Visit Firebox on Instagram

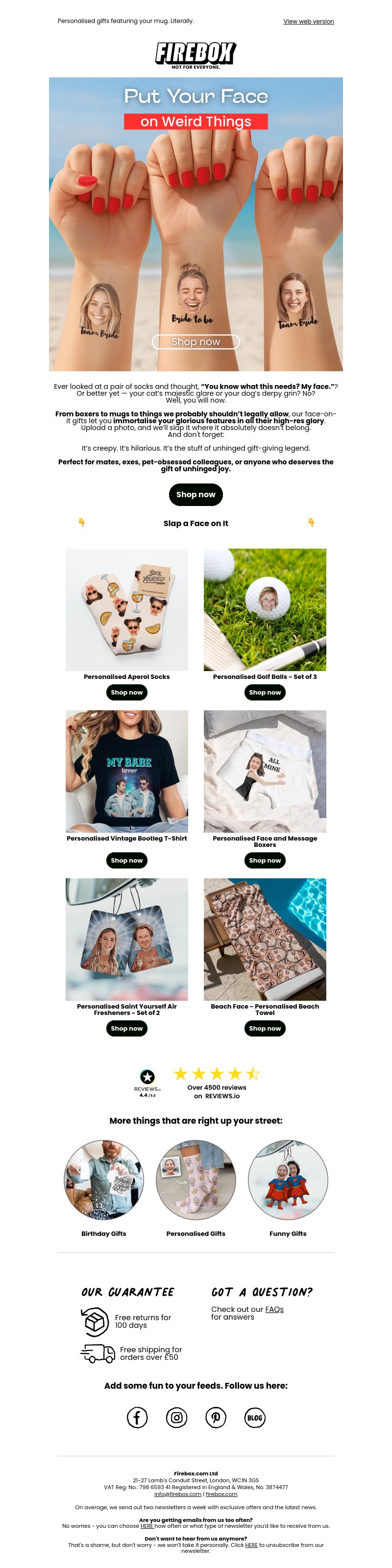(176, 1418)
